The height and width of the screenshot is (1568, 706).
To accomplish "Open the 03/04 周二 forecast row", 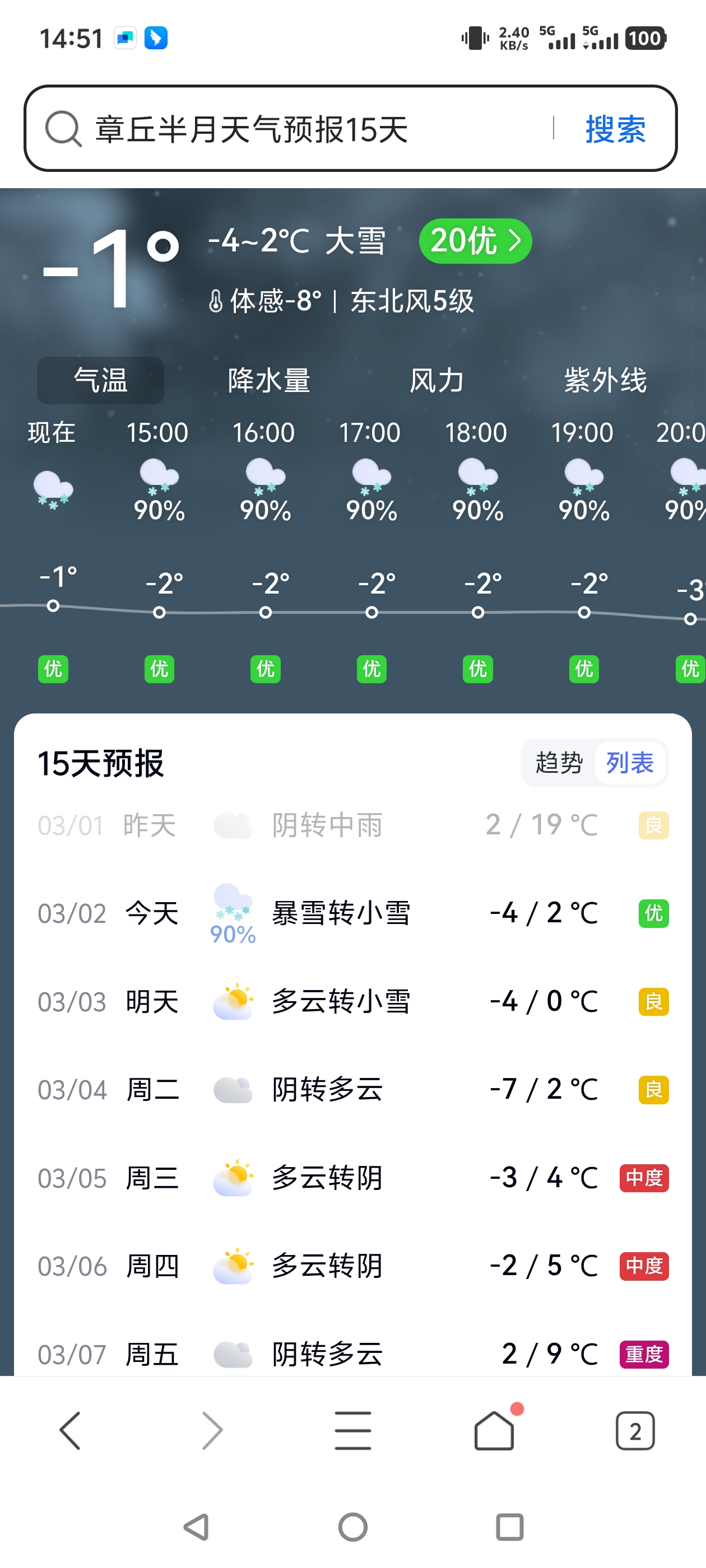I will tap(352, 1090).
